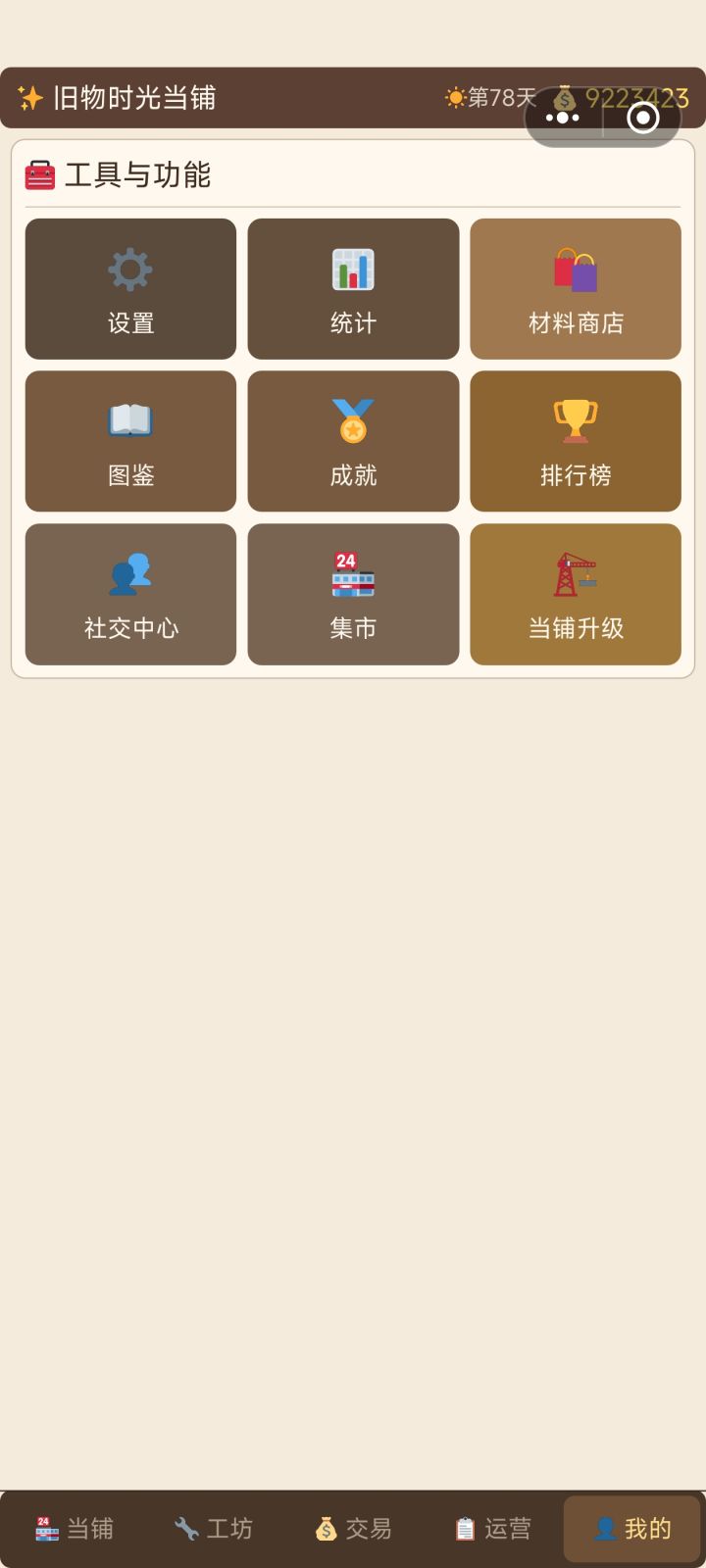Viewport: 706px width, 1568px height.
Task: Open the mini program more-options menu
Action: pos(563,119)
